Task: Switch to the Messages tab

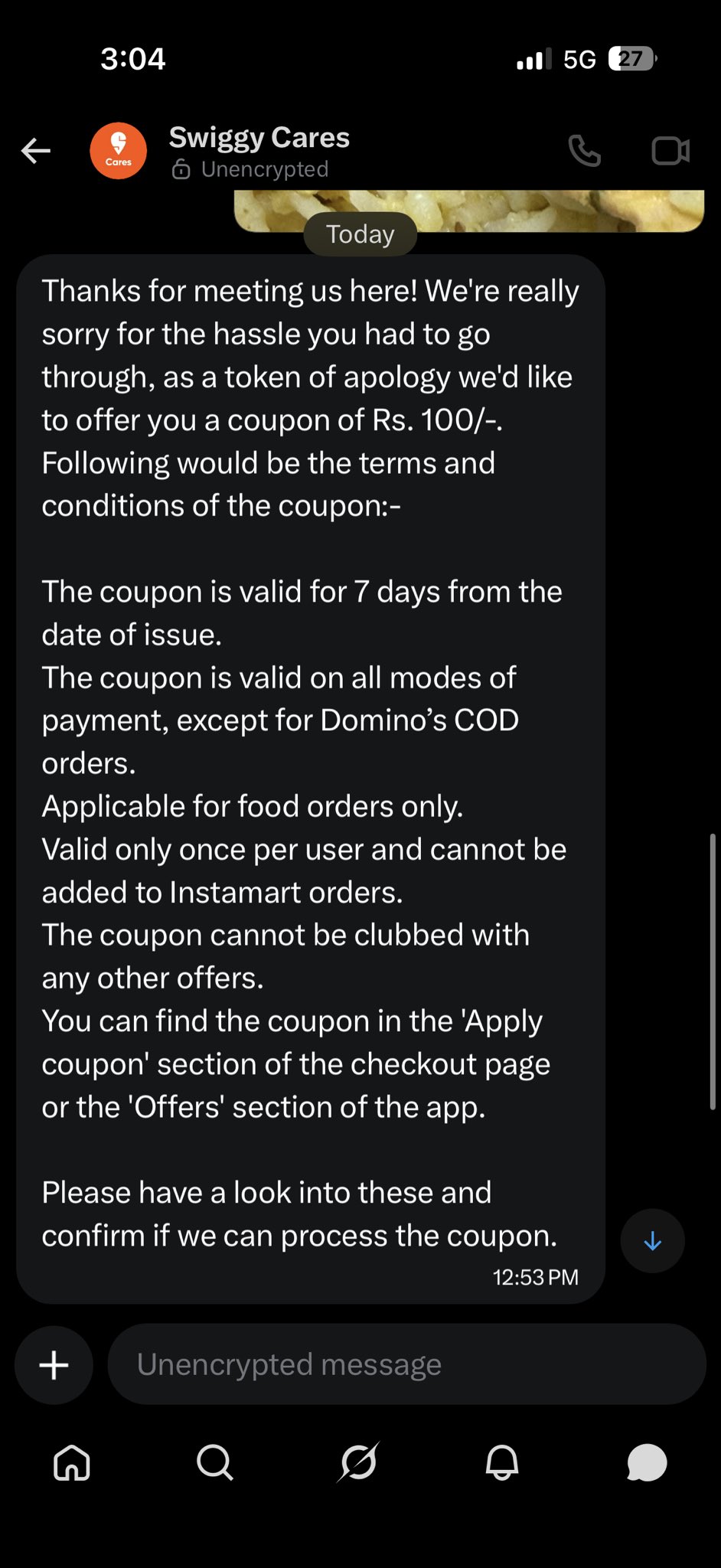Action: pyautogui.click(x=646, y=1463)
